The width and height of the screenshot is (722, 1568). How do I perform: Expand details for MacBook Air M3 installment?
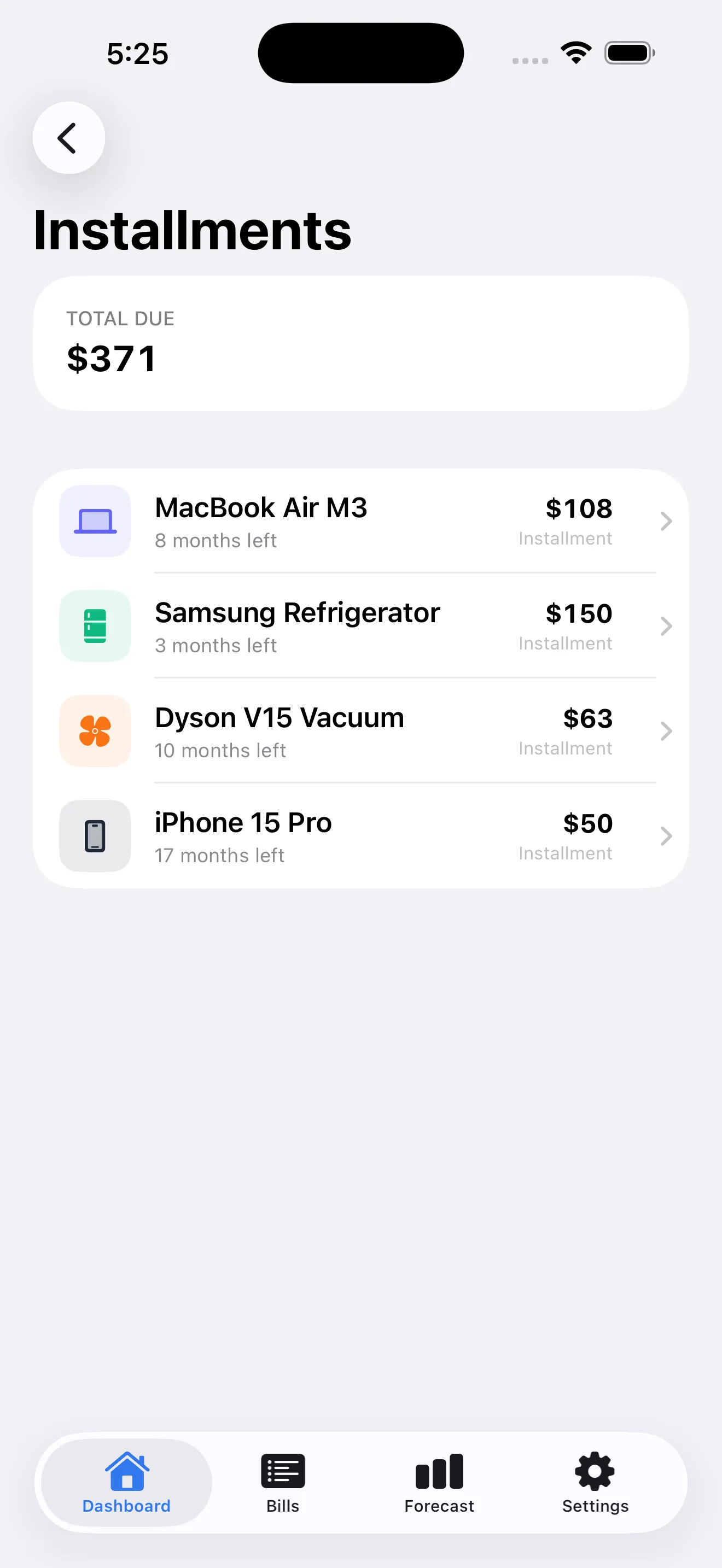[666, 521]
